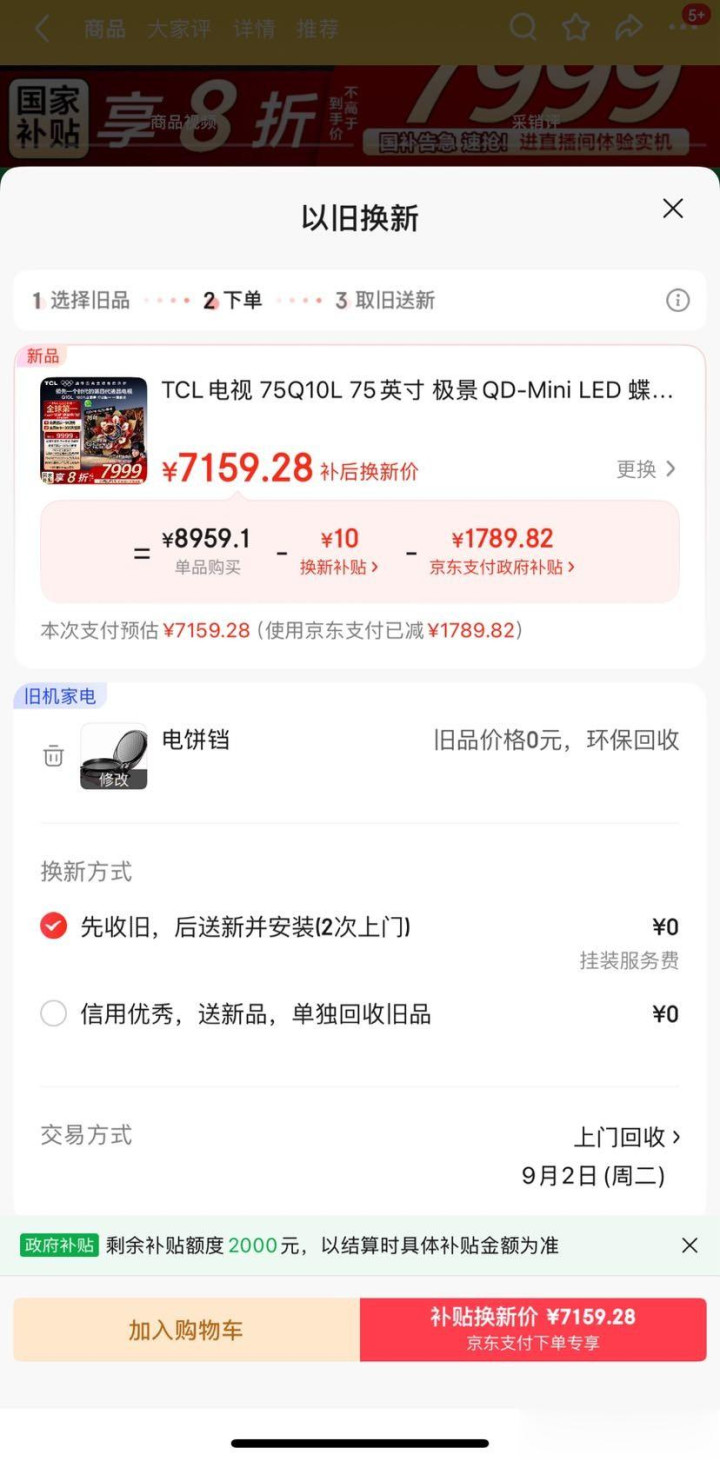Tap 补贴换新价 ¥7159.28 order button
720x1461 pixels.
(533, 1330)
